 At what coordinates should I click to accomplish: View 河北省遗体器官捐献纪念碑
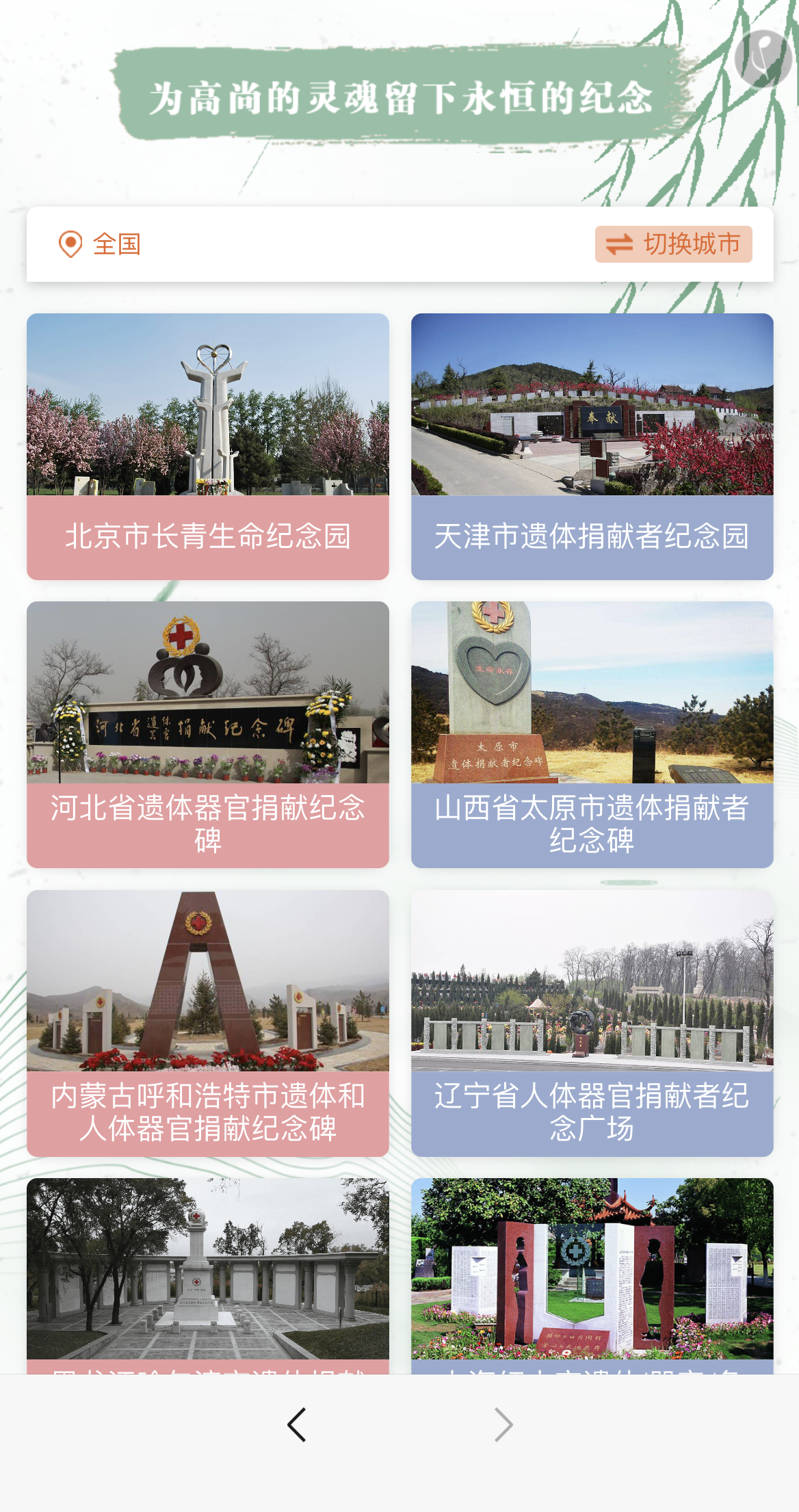(x=208, y=734)
